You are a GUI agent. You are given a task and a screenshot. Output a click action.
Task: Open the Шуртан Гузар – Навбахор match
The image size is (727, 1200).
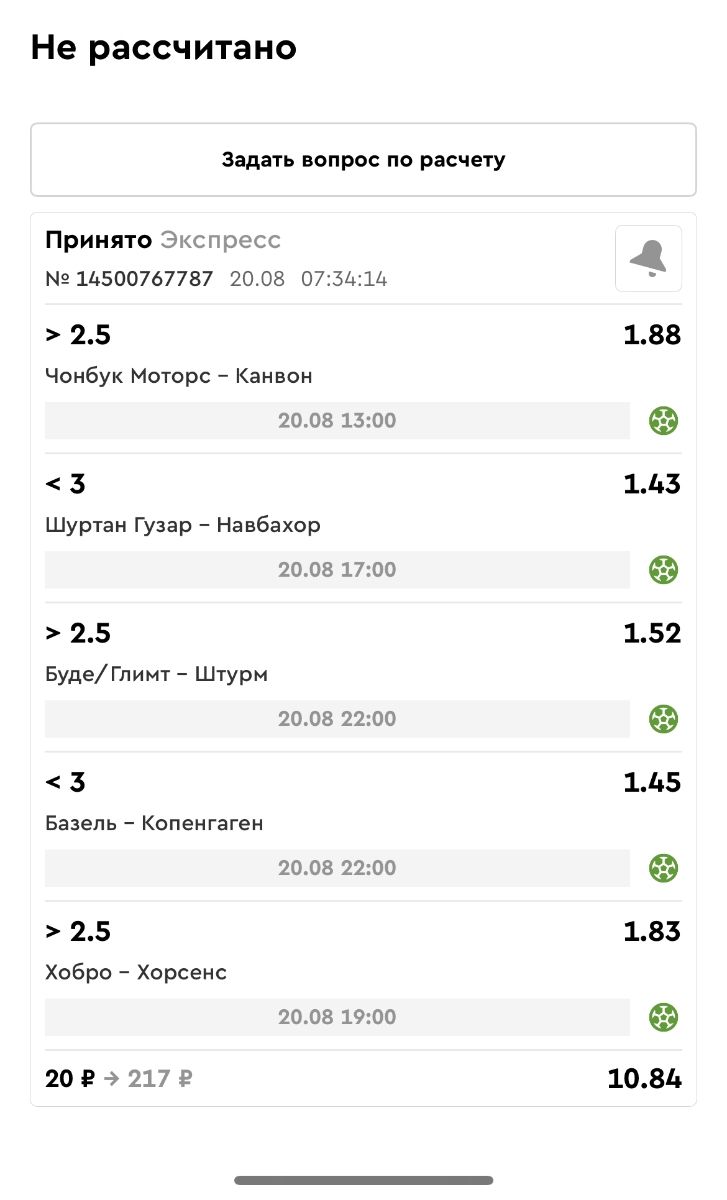point(183,525)
